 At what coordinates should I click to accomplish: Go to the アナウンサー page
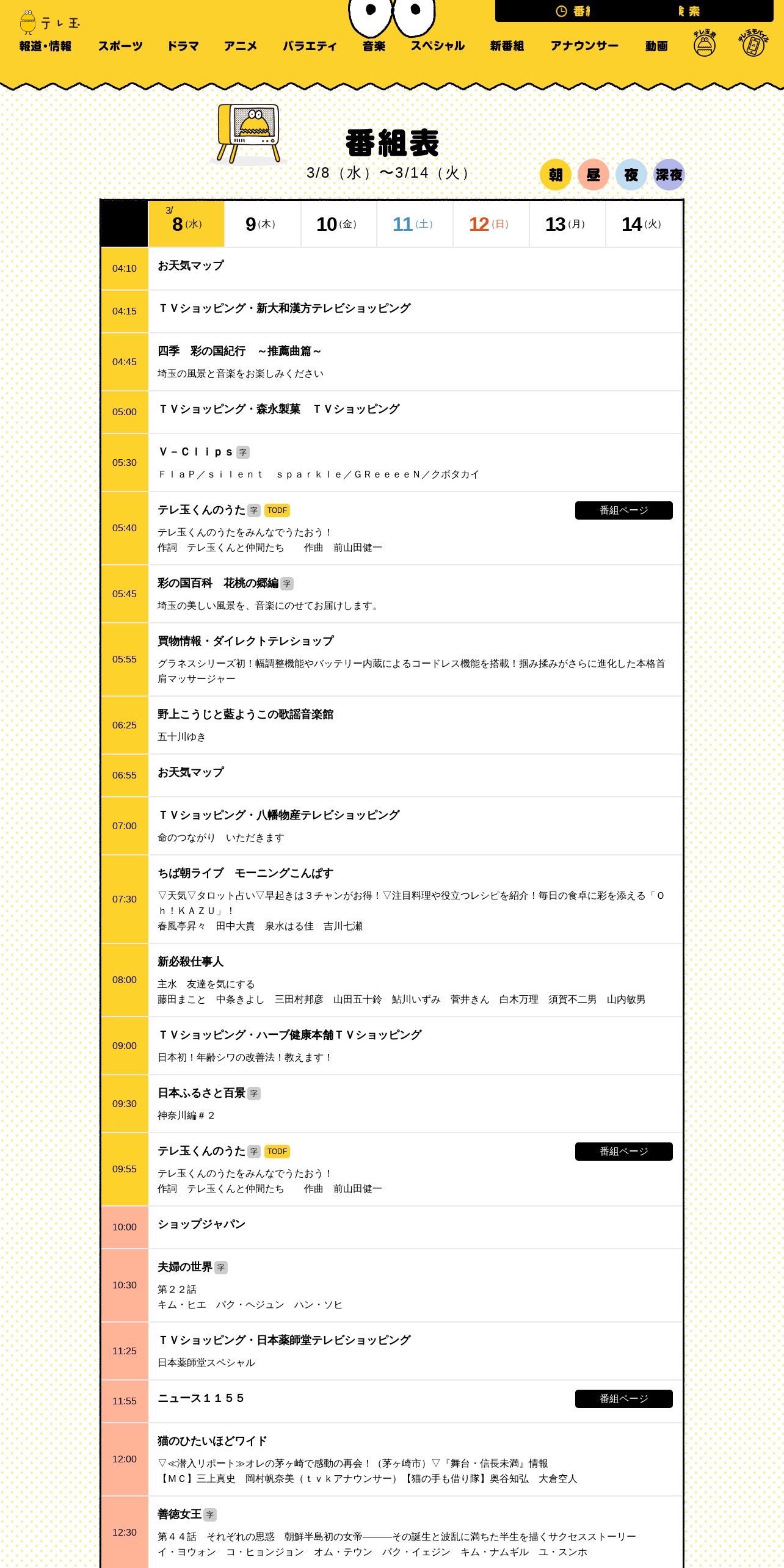click(x=584, y=46)
